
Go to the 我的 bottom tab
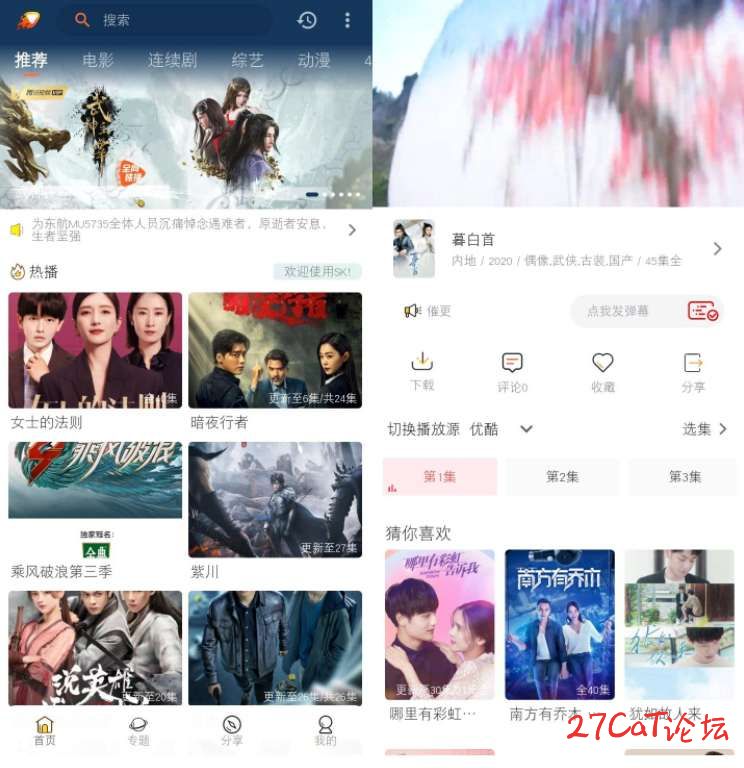point(325,731)
